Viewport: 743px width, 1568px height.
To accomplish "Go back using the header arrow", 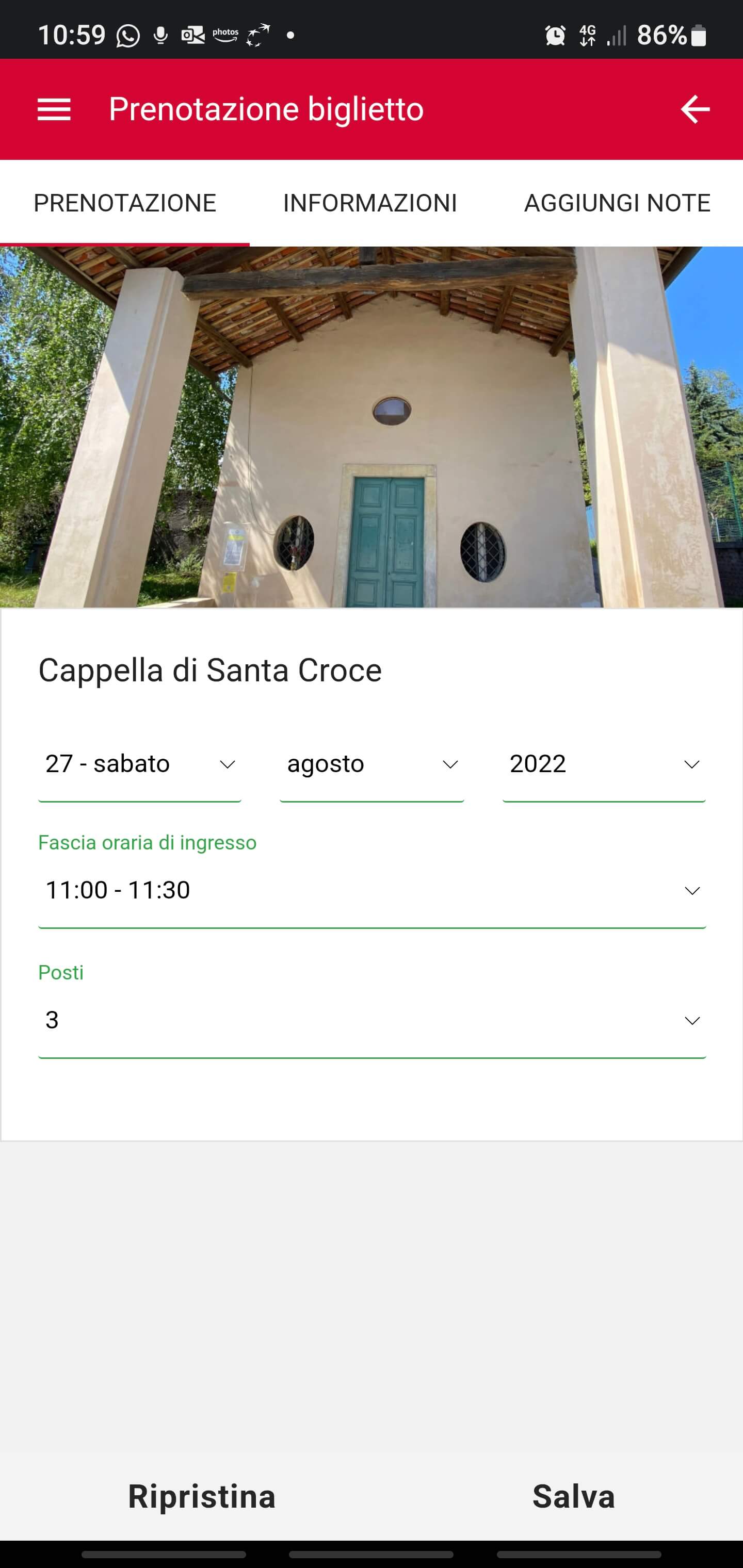I will tap(695, 109).
